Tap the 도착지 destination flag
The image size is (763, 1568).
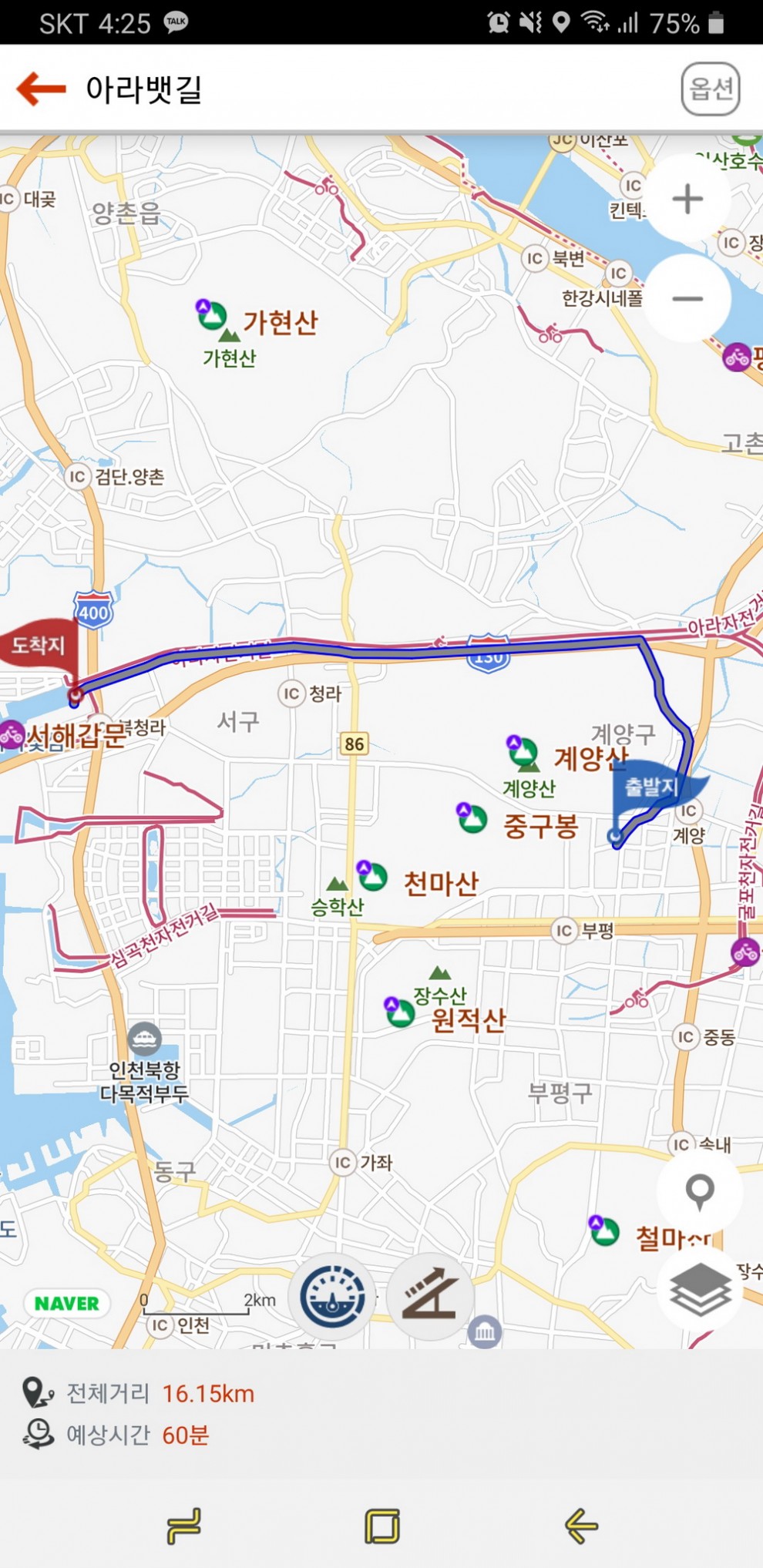(x=40, y=646)
